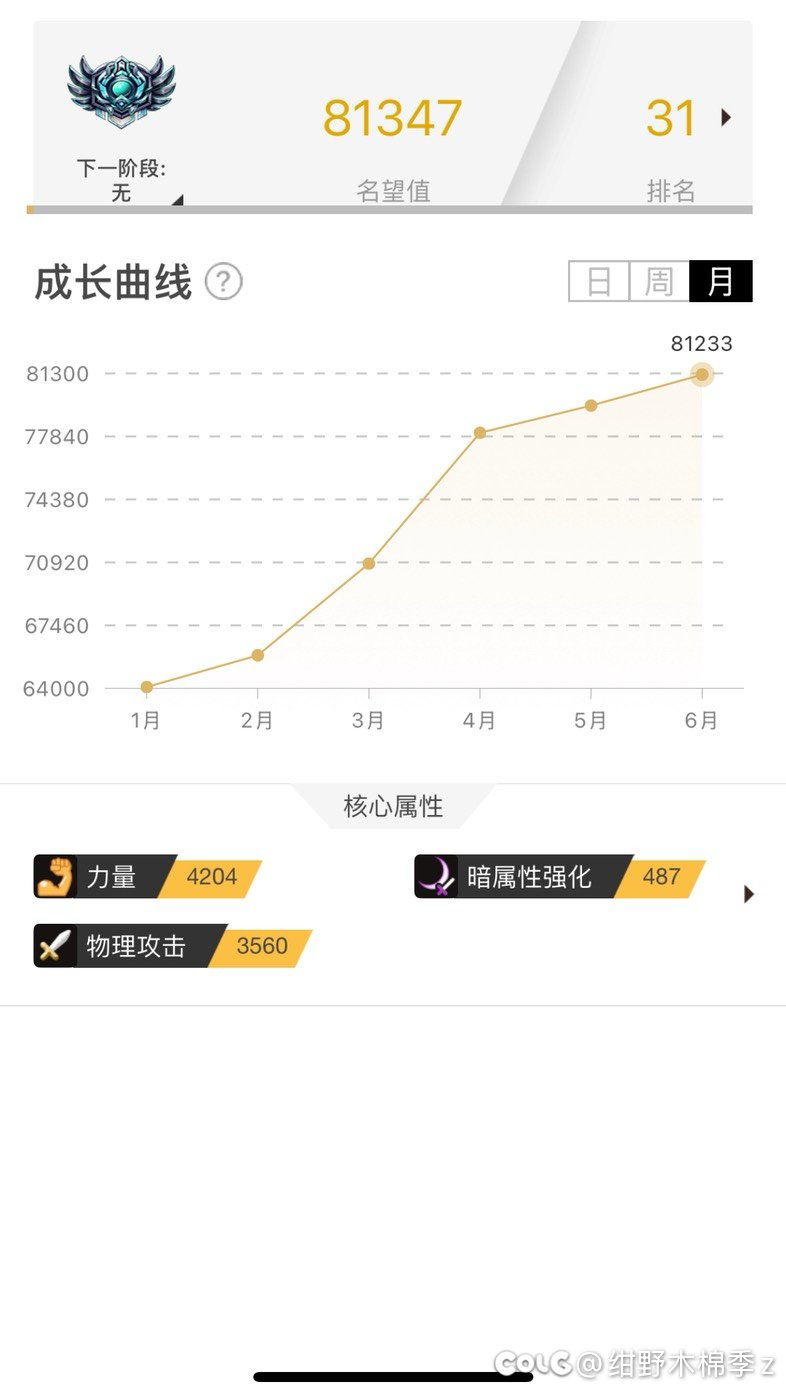Open ranking details arrow beside 31
Image resolution: width=786 pixels, height=1398 pixels.
(x=726, y=117)
